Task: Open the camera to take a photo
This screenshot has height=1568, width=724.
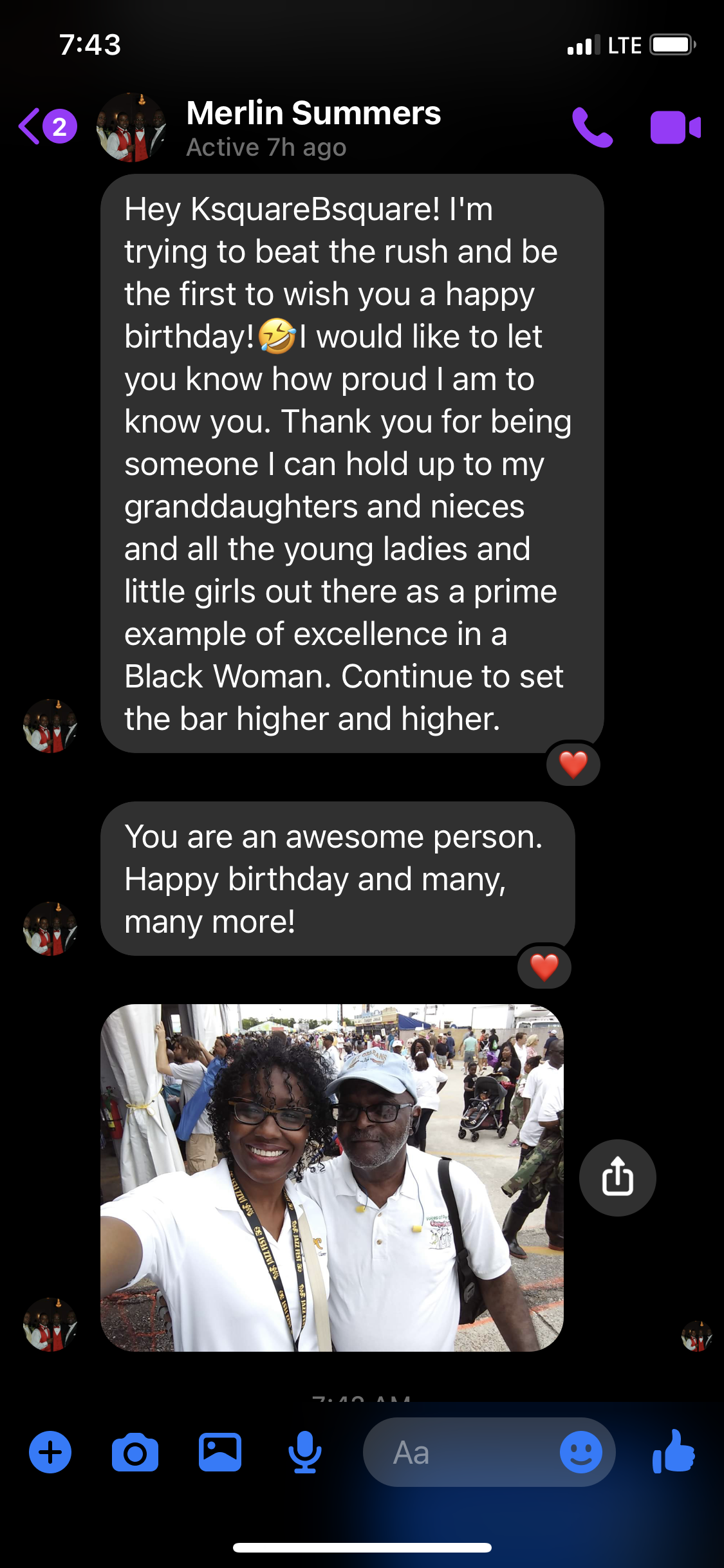Action: (x=135, y=1452)
